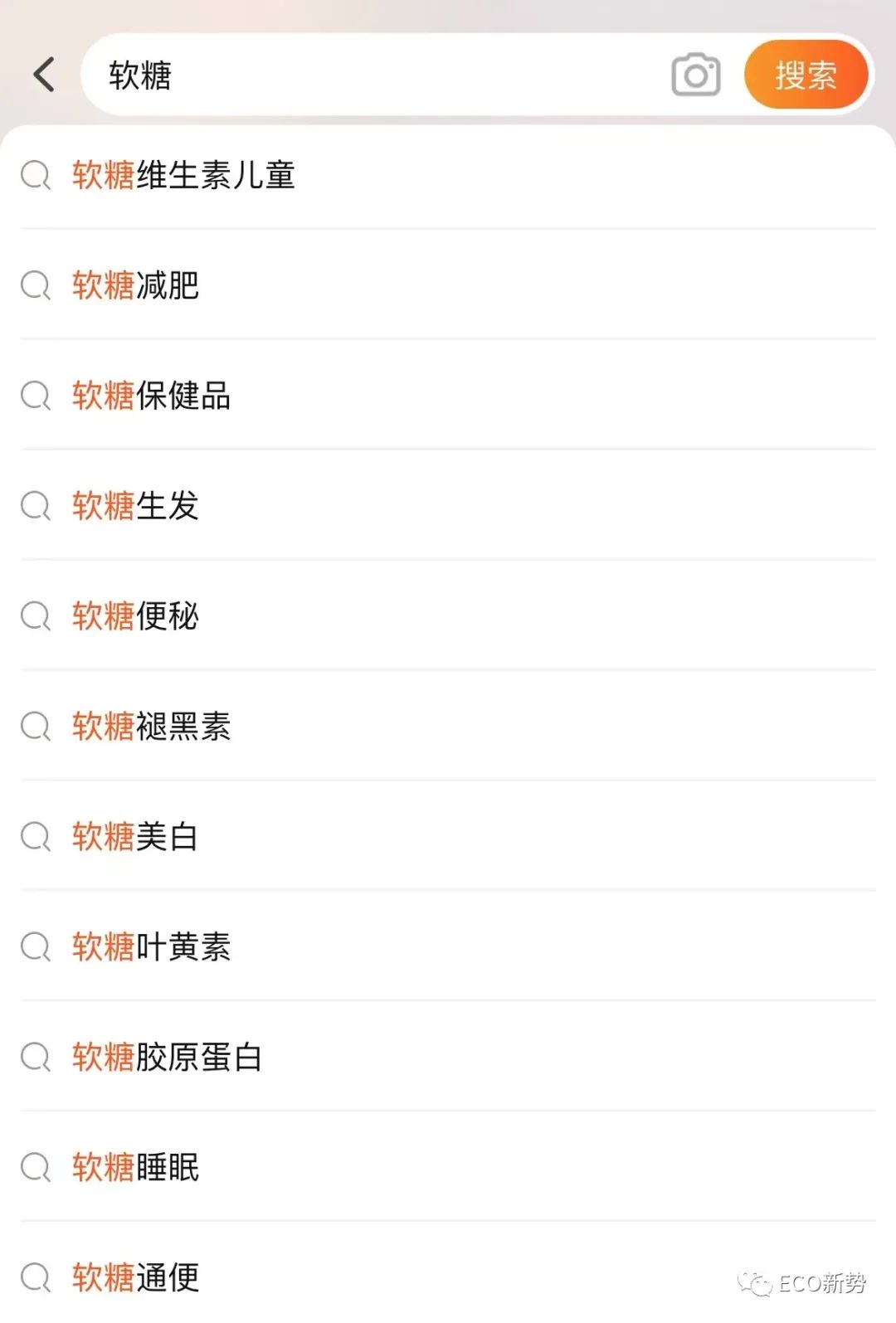Click the magnifier icon beside 软糖减肥
The height and width of the screenshot is (1323, 896).
point(35,286)
